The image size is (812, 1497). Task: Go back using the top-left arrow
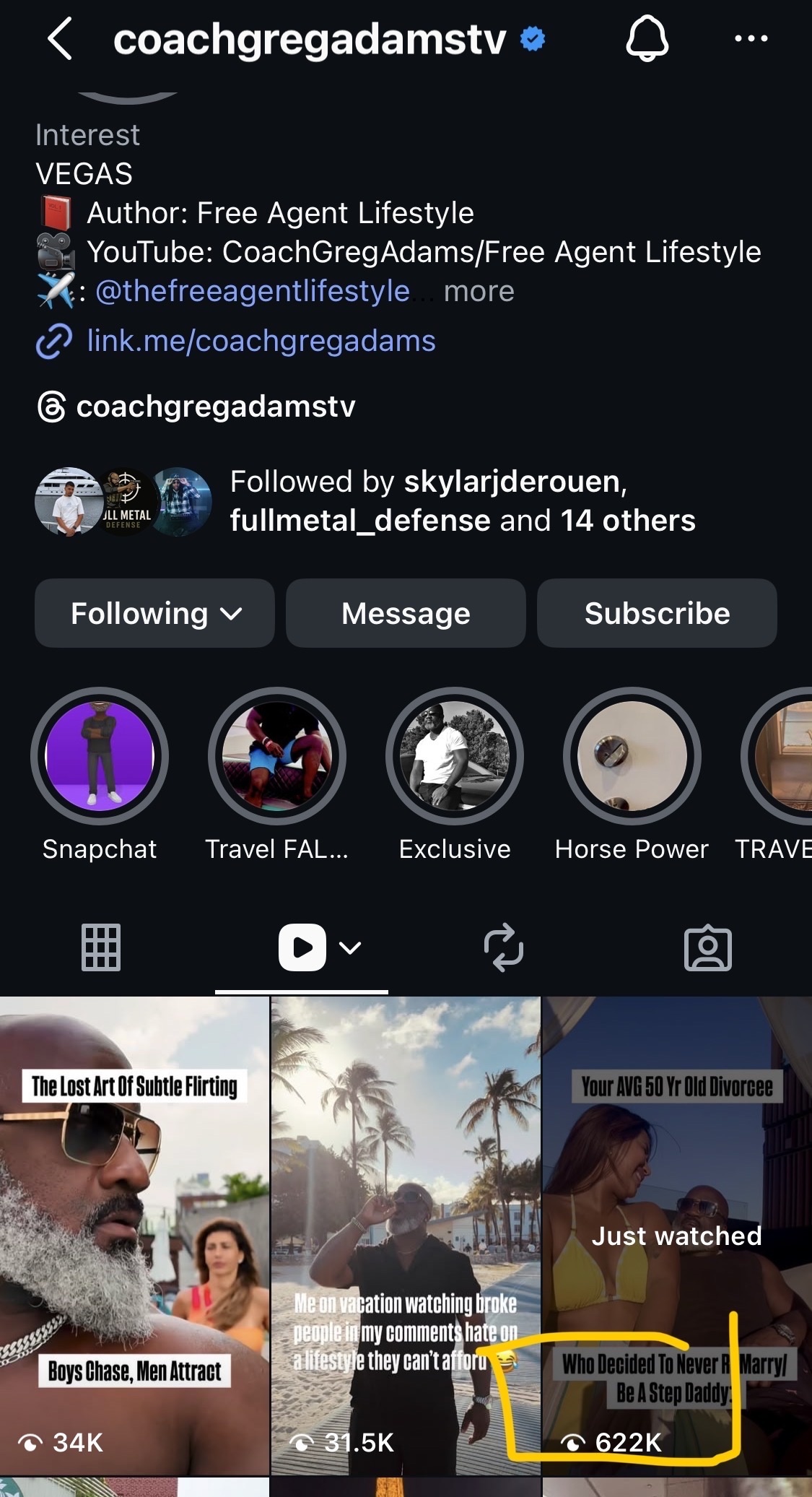[61, 39]
